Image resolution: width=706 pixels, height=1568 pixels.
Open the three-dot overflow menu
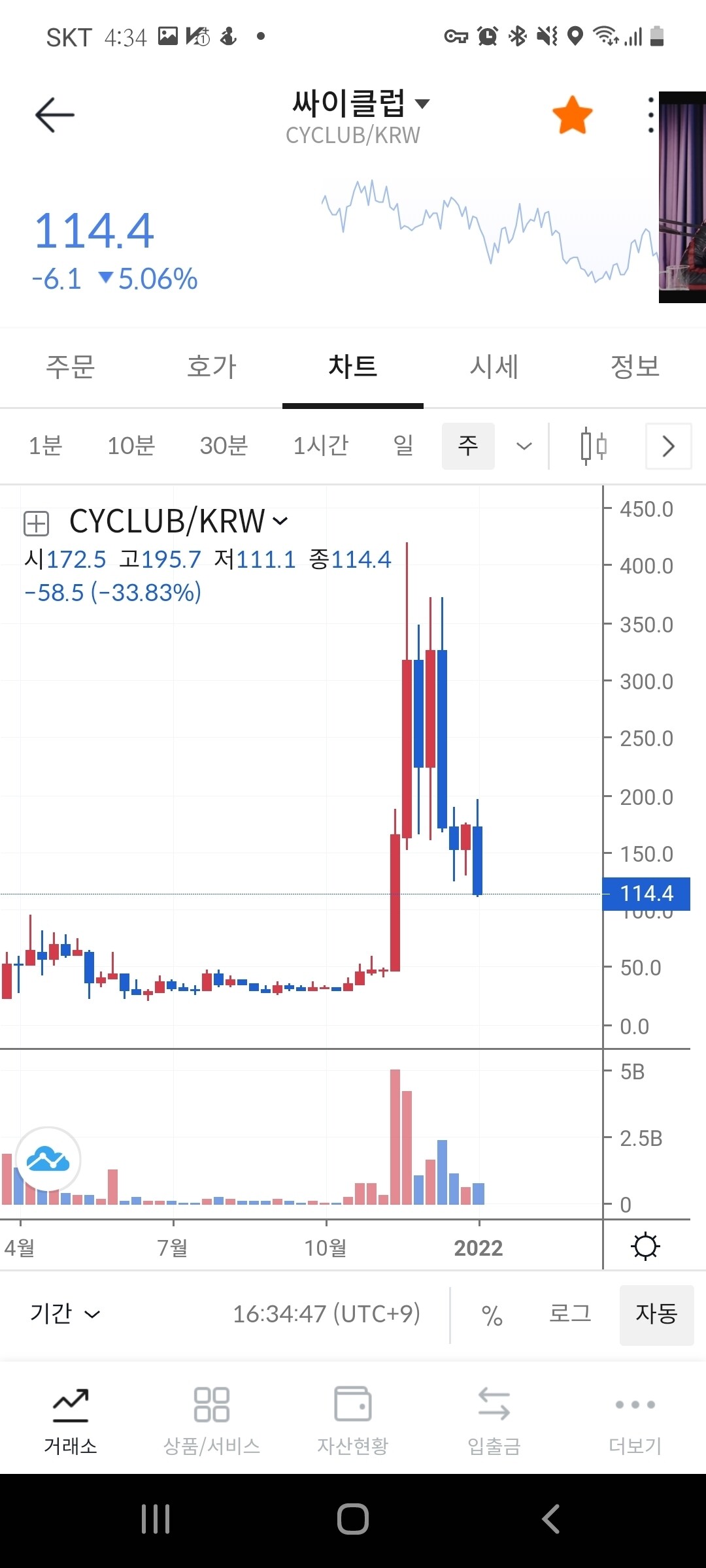pos(650,115)
